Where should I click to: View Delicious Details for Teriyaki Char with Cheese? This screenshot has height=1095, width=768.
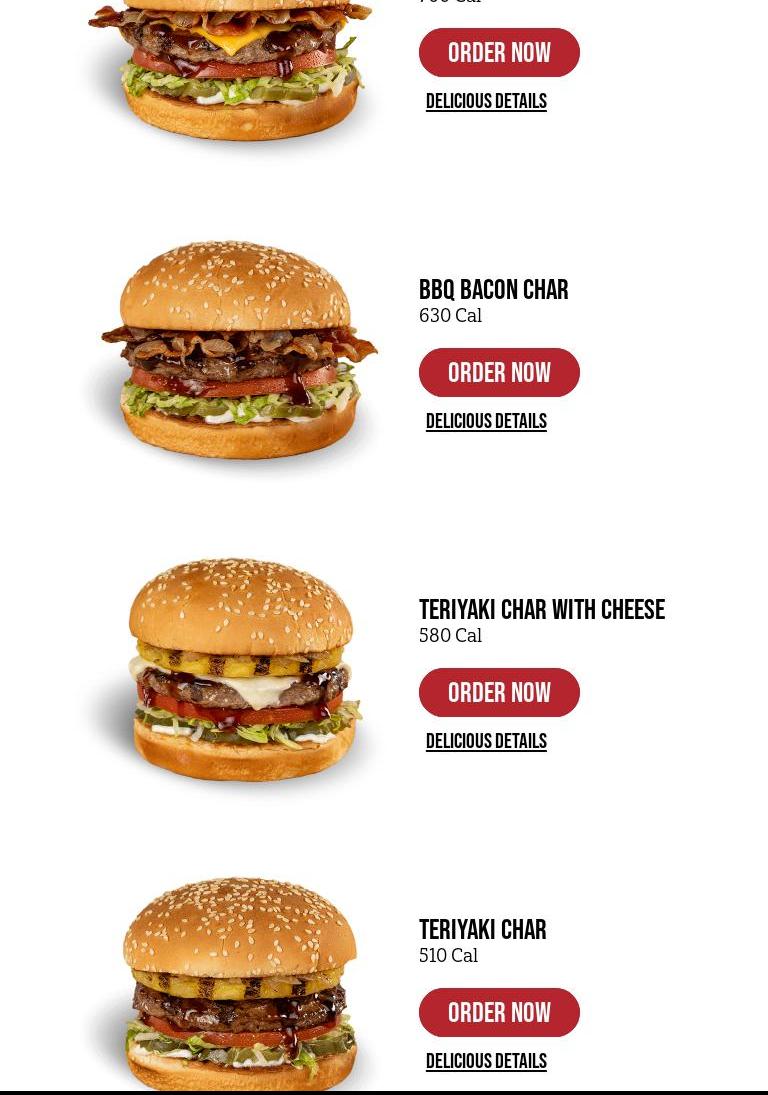(x=486, y=741)
